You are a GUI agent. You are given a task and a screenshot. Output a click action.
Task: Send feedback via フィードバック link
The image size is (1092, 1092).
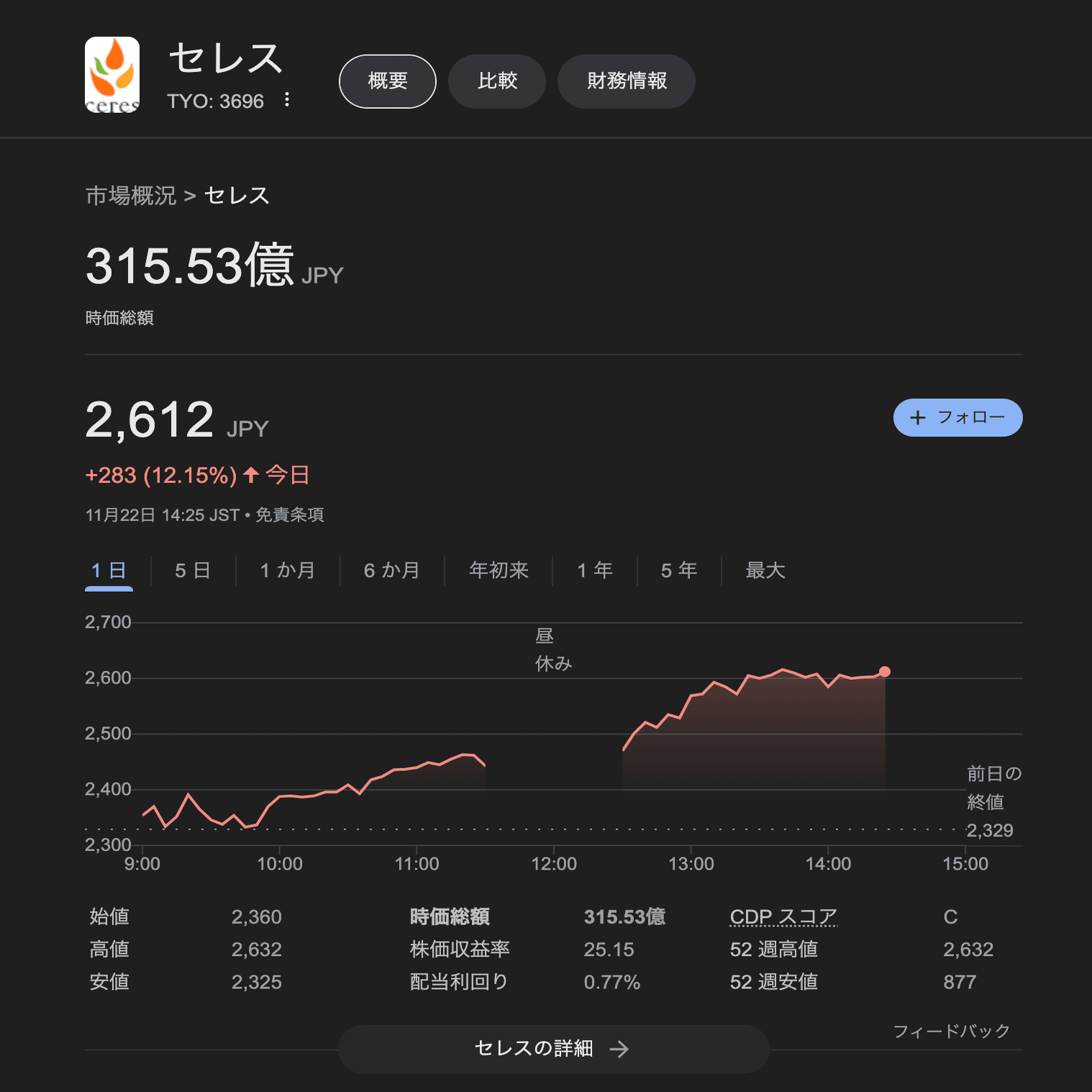951,1032
